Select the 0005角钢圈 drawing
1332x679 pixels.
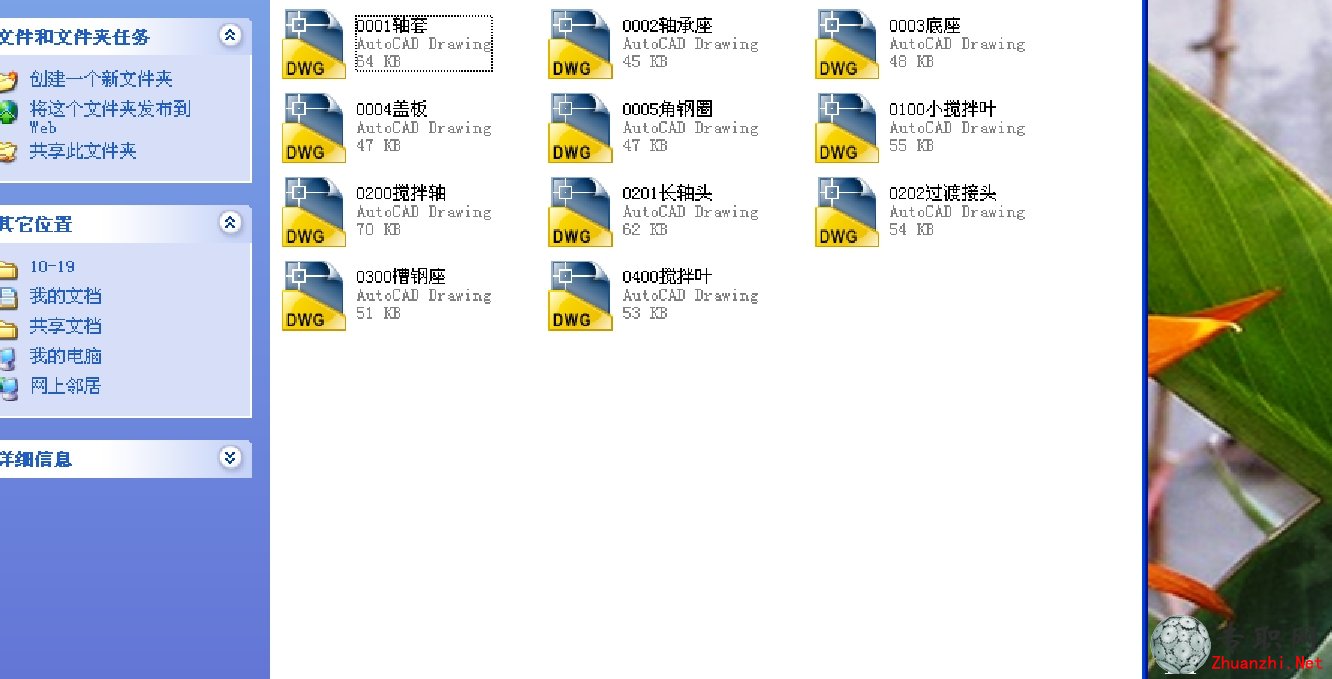(580, 128)
